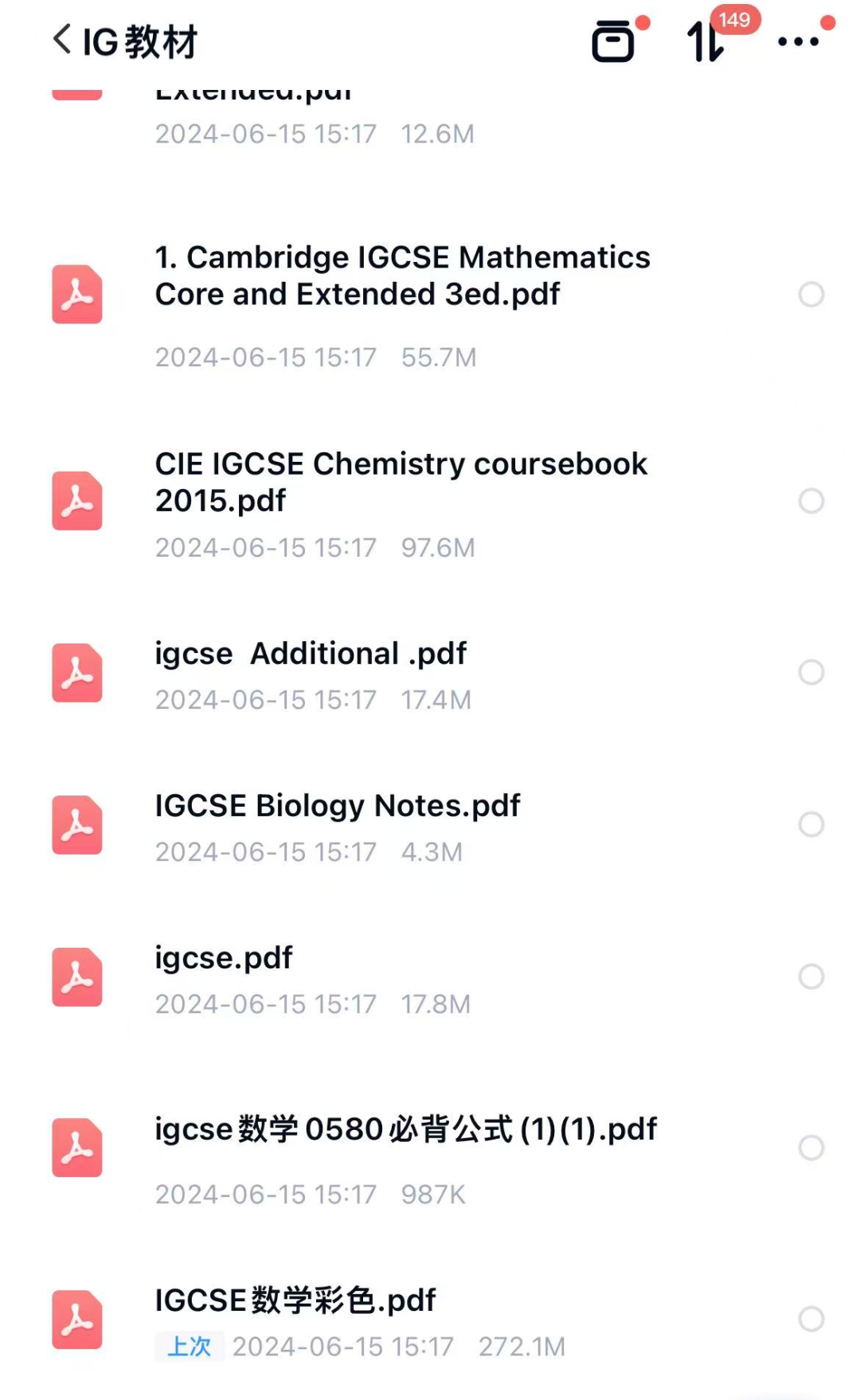860x1400 pixels.
Task: Open the three-dot overflow menu
Action: click(x=798, y=41)
